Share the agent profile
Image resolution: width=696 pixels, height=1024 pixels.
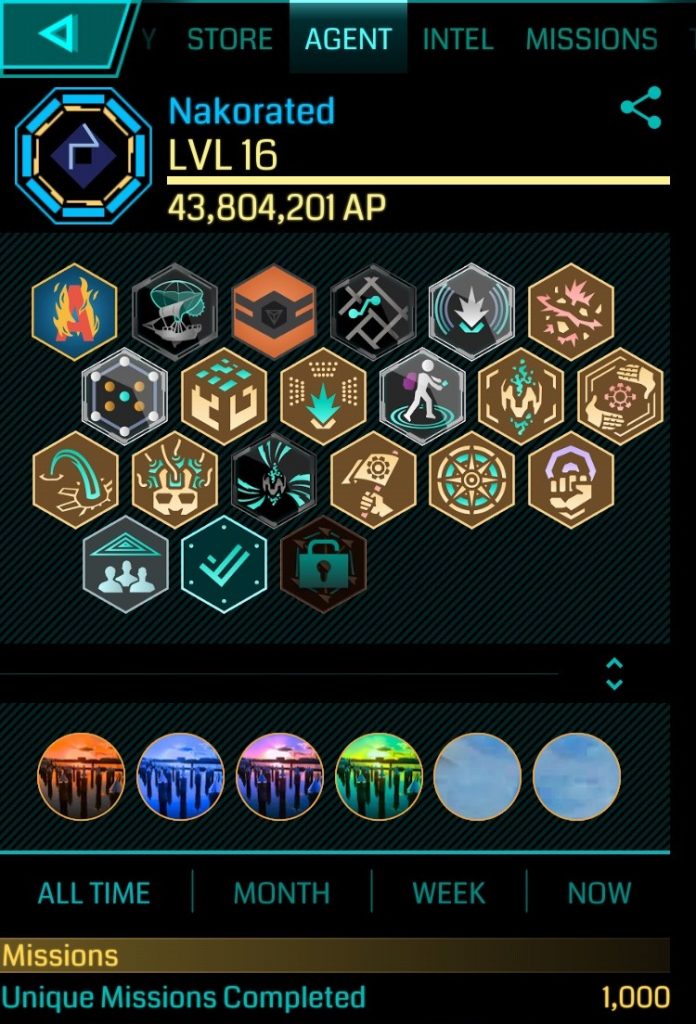(x=641, y=107)
